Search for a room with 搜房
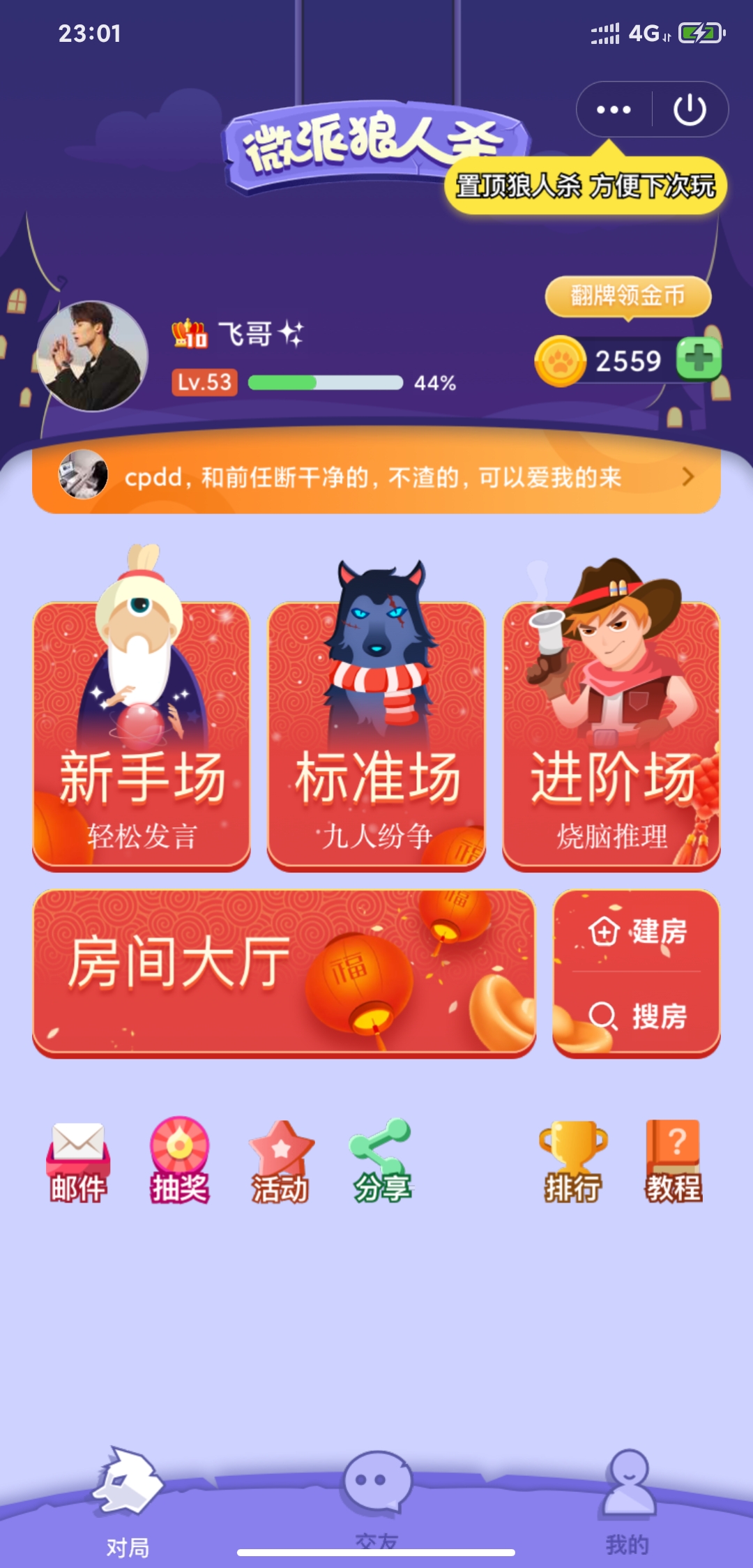The width and height of the screenshot is (753, 1568). (x=637, y=1016)
